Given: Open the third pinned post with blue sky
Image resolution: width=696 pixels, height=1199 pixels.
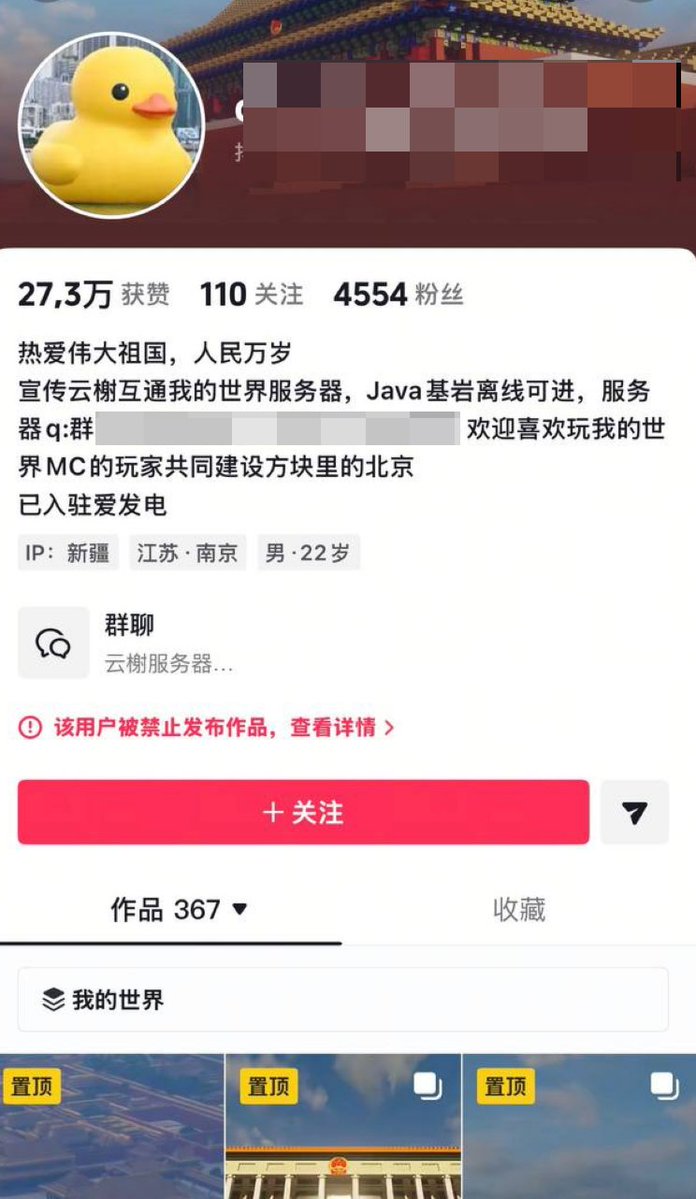Looking at the screenshot, I should point(580,1126).
